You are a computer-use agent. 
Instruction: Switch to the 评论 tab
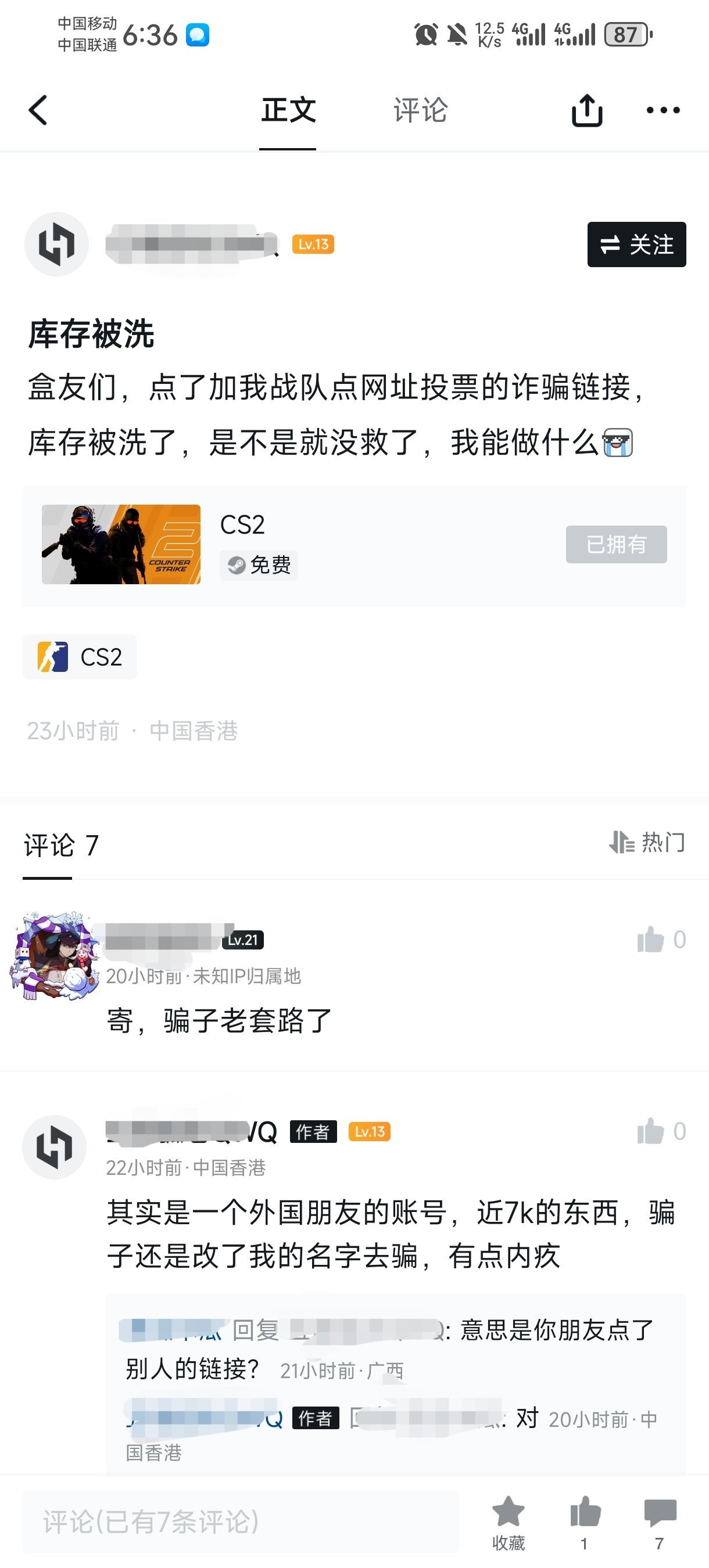pyautogui.click(x=420, y=110)
